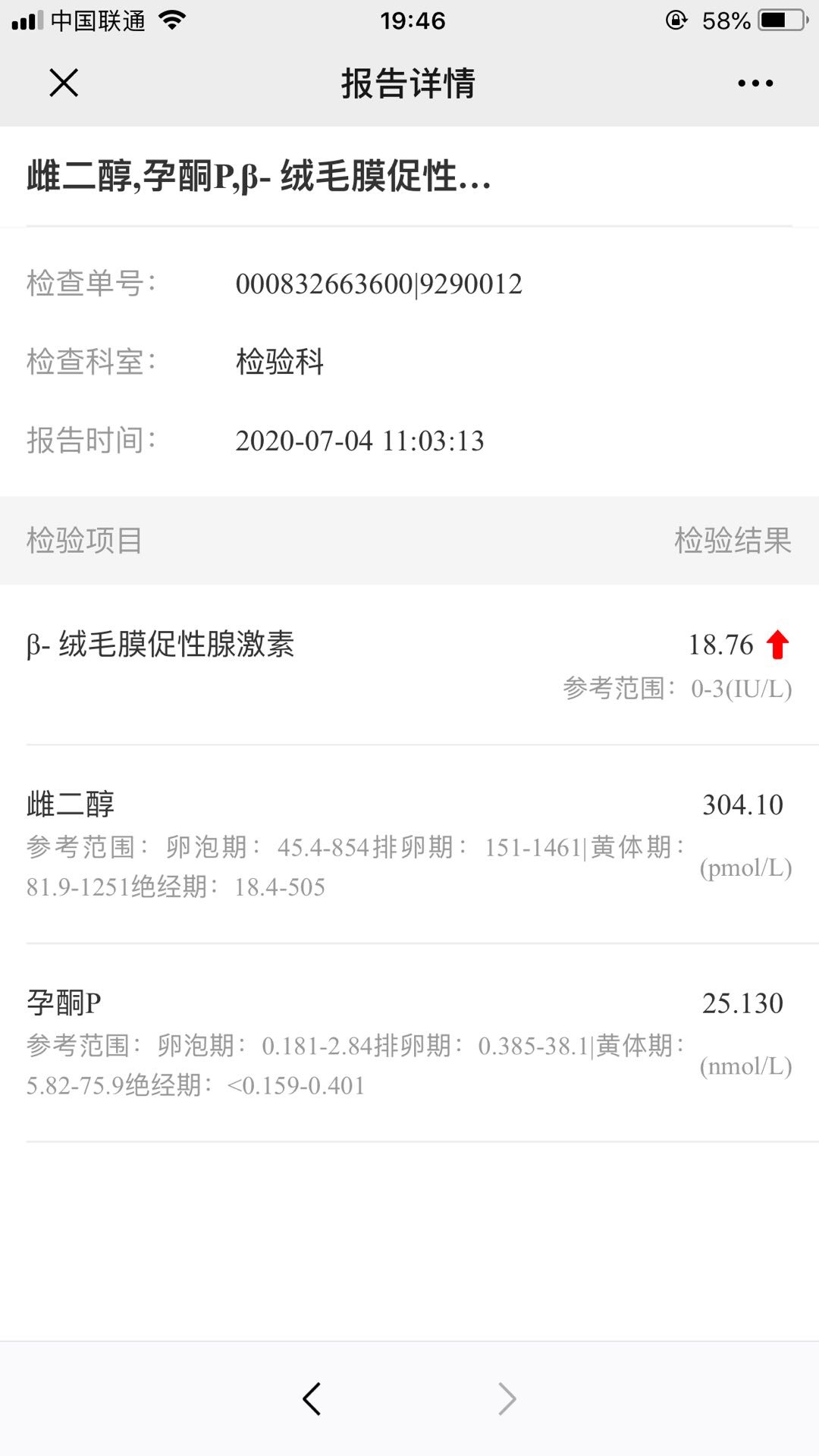
Task: Go forward with the right arrow
Action: tap(507, 1398)
